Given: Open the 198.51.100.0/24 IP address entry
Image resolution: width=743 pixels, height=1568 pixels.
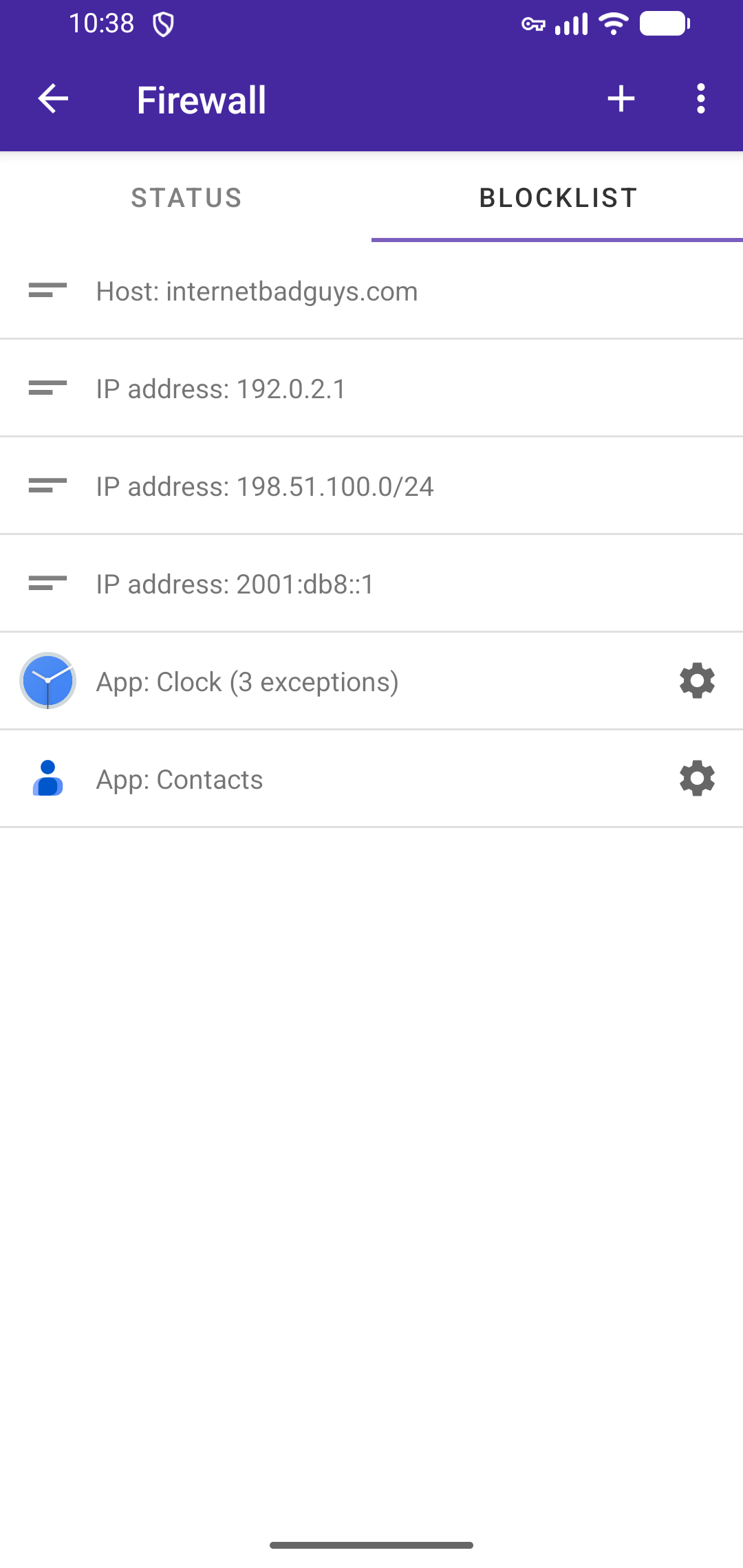Looking at the screenshot, I should point(371,486).
